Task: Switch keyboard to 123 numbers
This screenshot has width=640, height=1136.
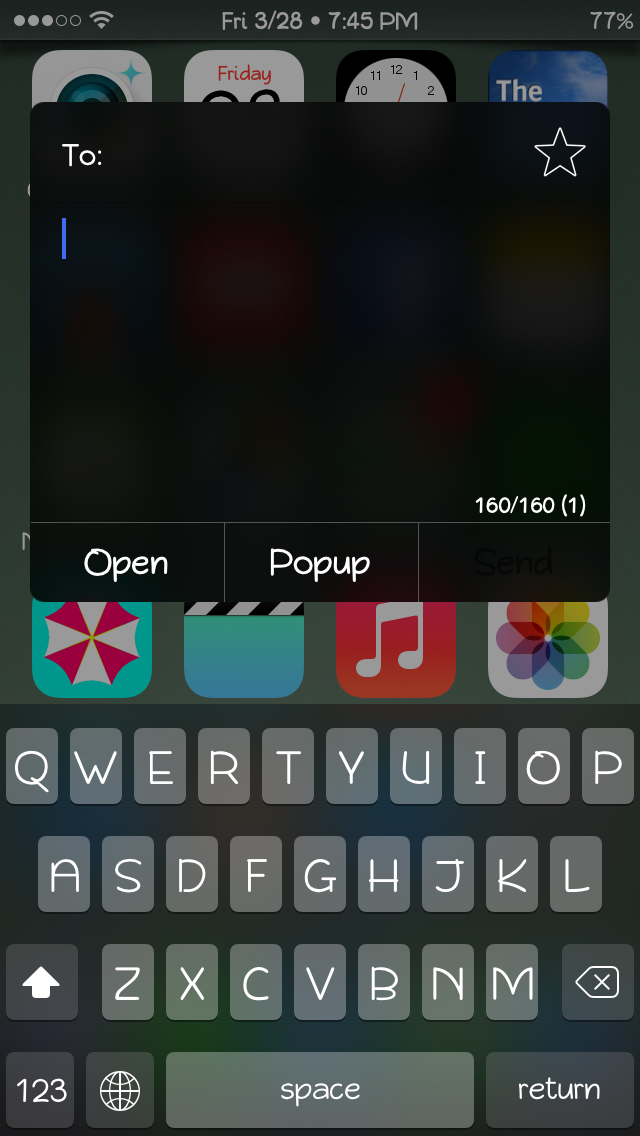Action: pos(41,1089)
